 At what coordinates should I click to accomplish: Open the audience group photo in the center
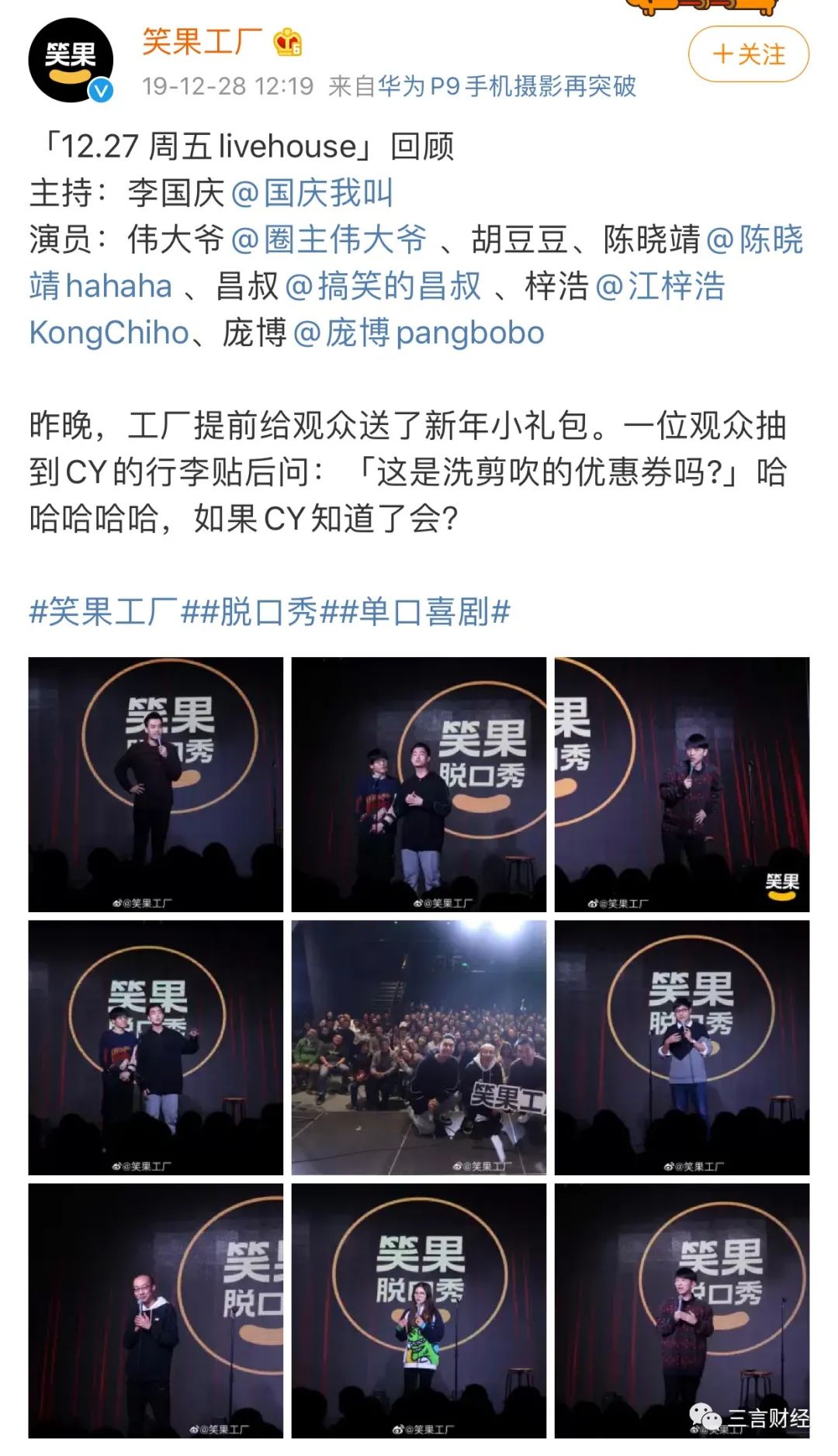418,1047
